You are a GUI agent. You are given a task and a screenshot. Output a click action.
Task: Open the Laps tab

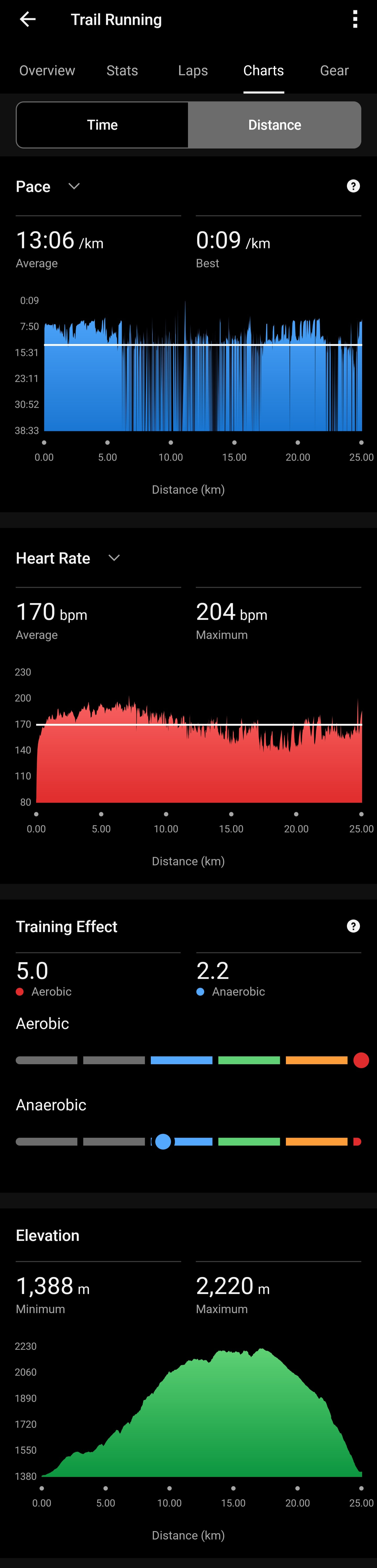pyautogui.click(x=192, y=71)
